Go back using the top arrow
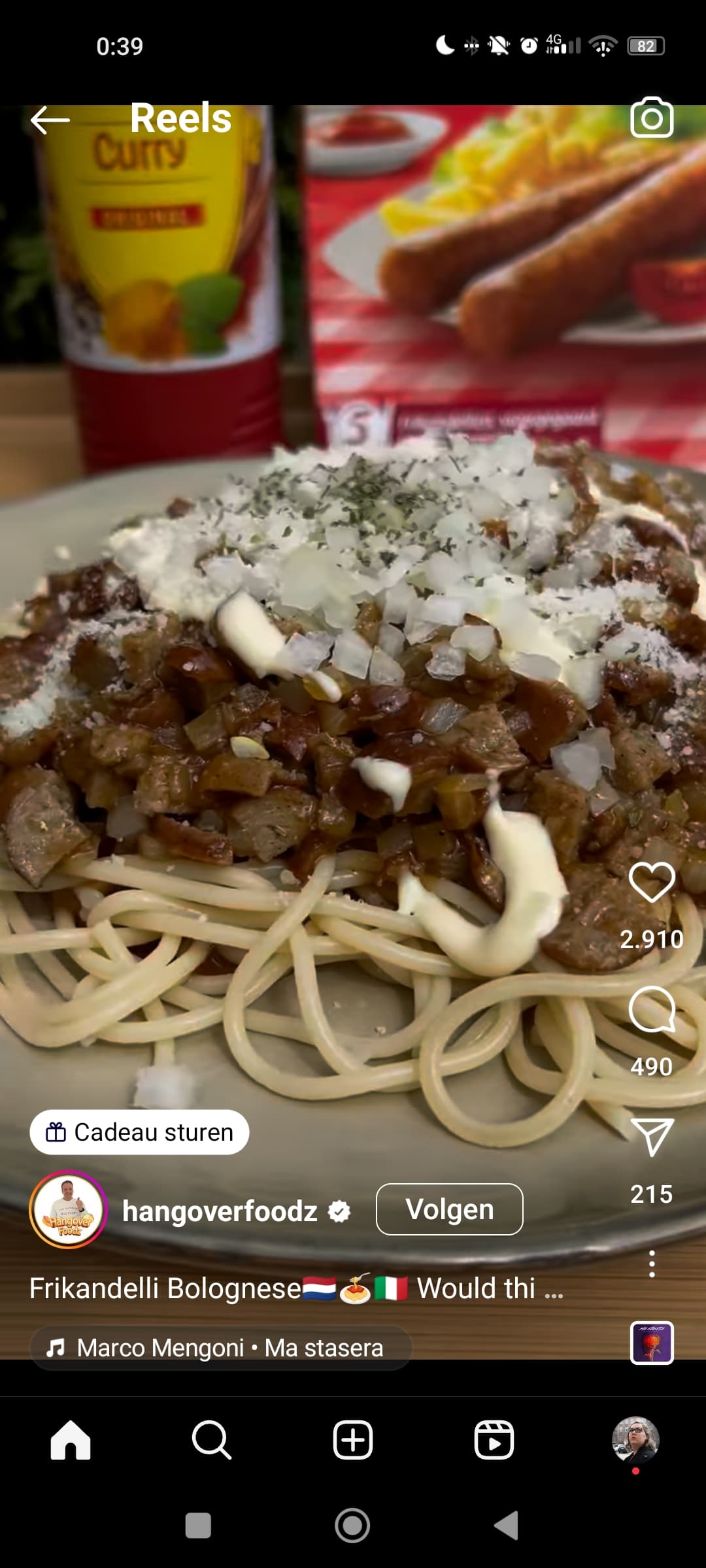The height and width of the screenshot is (1568, 706). point(50,120)
